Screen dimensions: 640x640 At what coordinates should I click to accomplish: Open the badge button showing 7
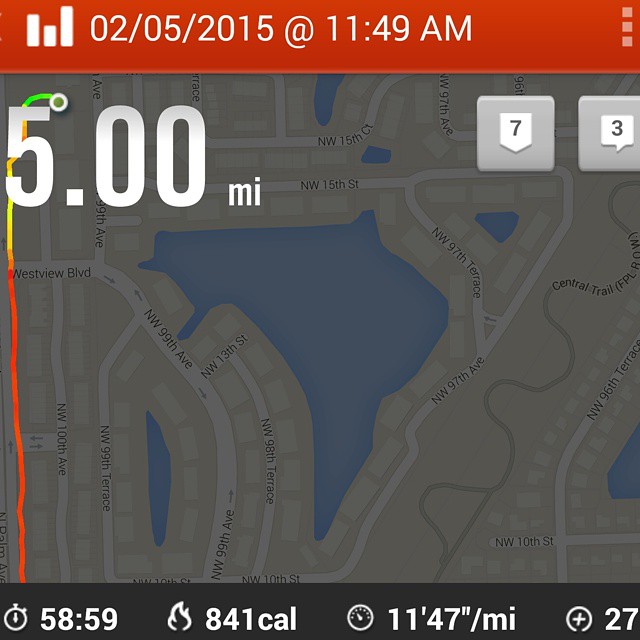(x=516, y=131)
